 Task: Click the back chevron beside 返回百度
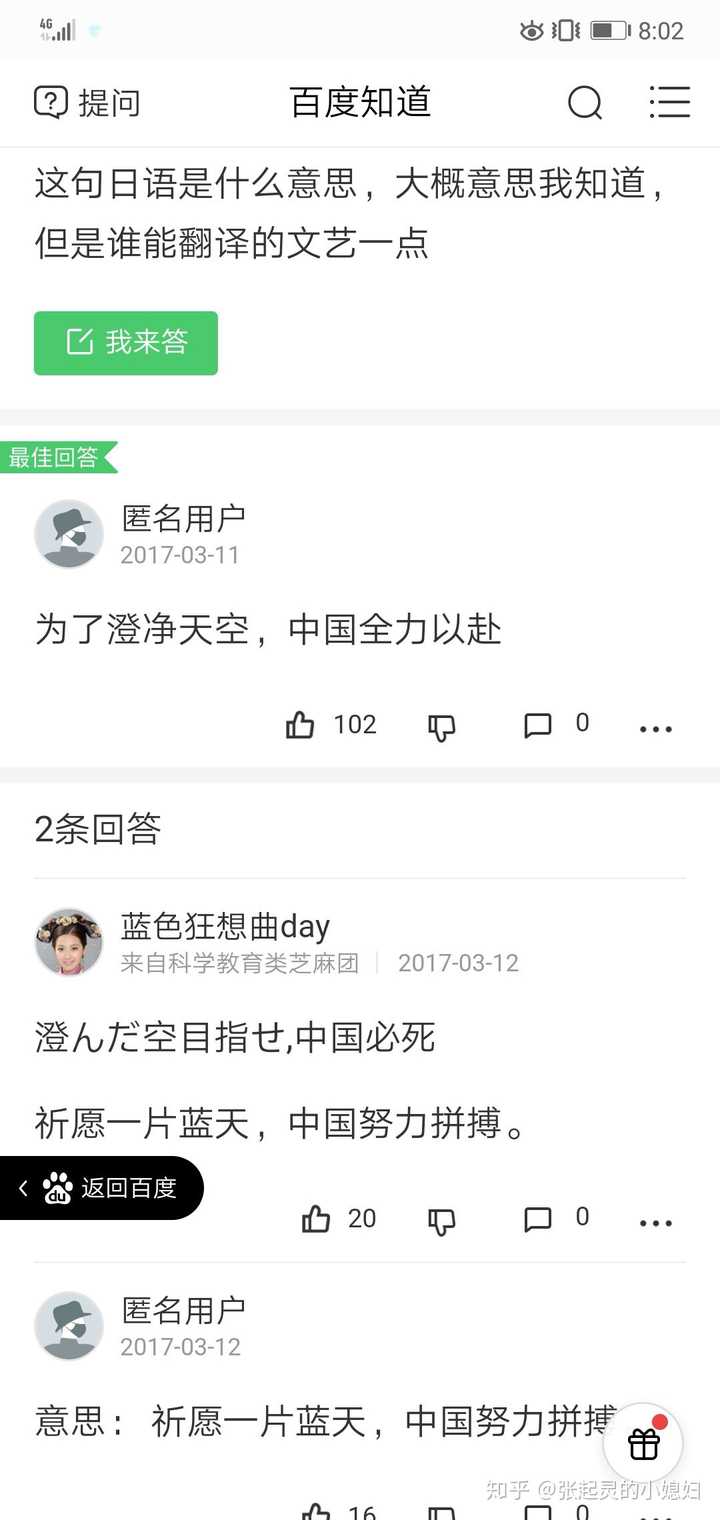pos(21,1188)
